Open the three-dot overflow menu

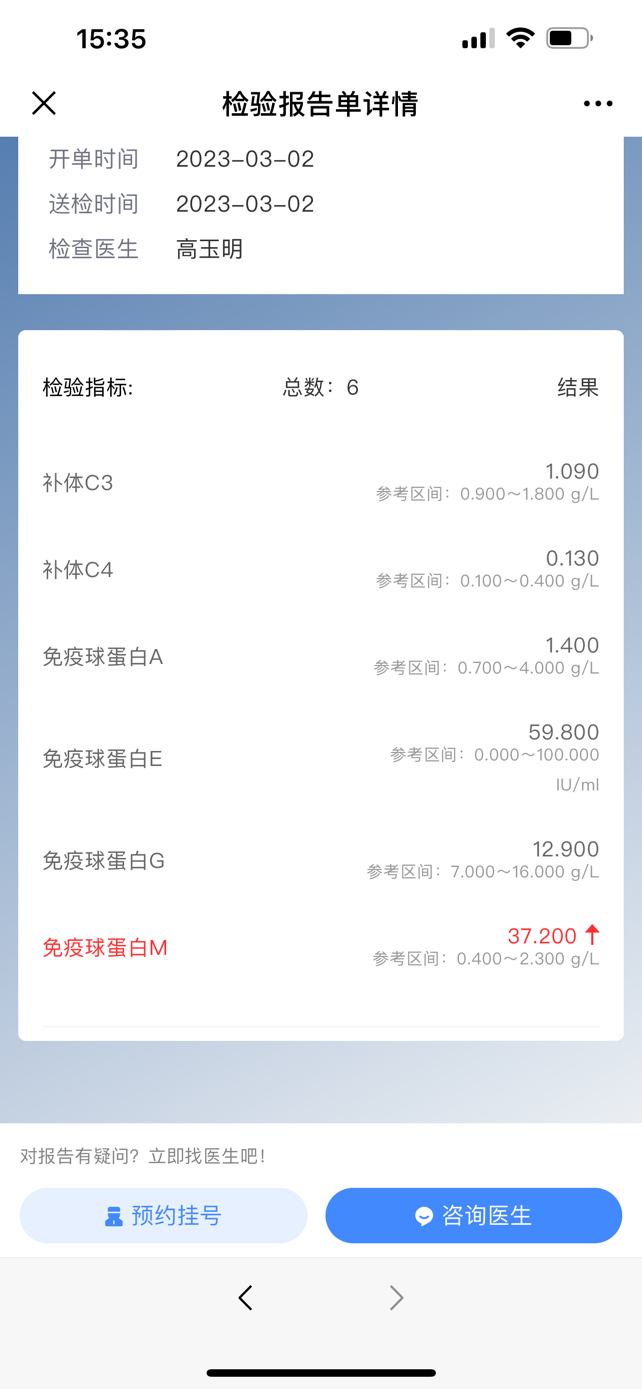coord(598,104)
